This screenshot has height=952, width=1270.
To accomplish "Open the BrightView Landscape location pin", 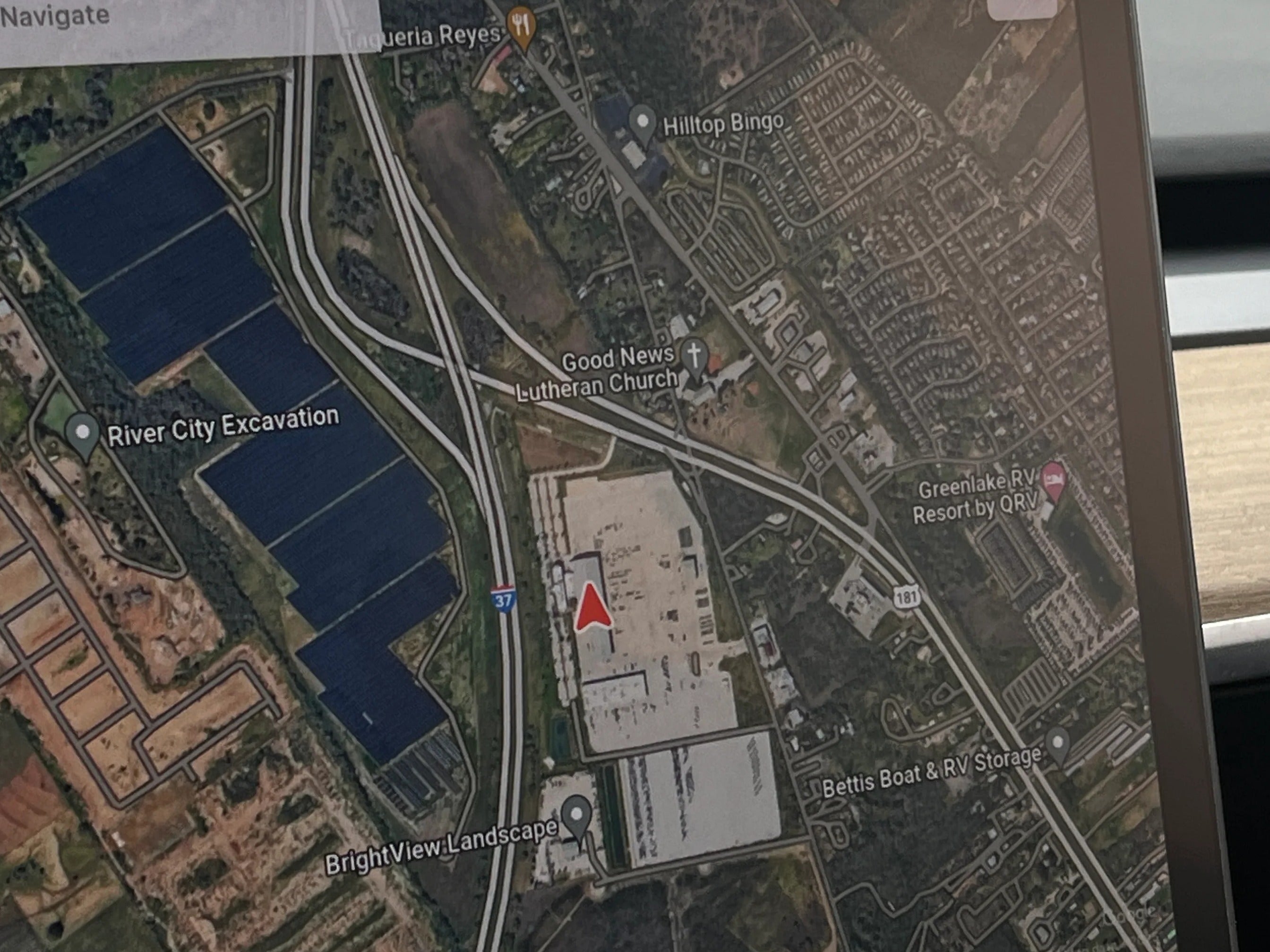I will coord(576,814).
